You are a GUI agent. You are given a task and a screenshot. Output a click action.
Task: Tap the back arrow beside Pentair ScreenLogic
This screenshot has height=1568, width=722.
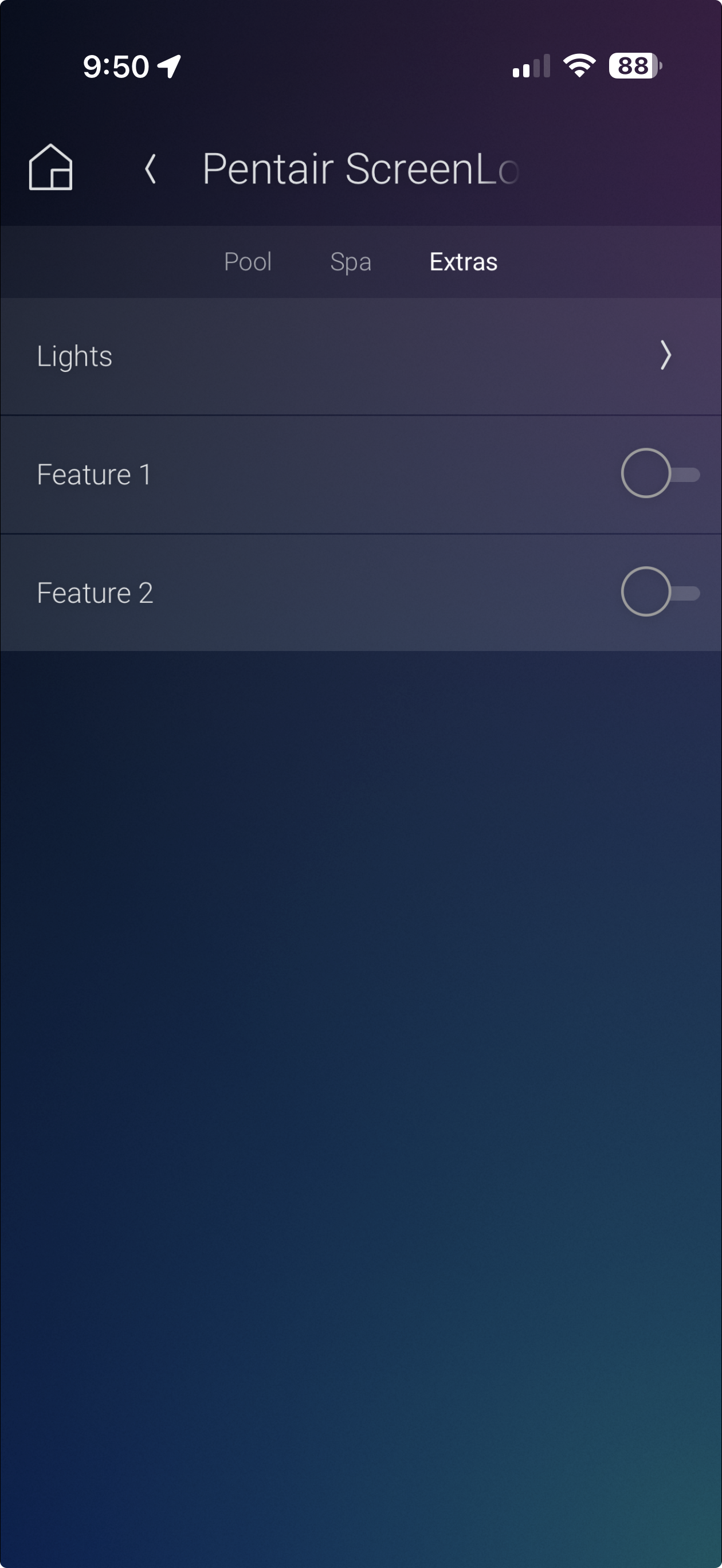pyautogui.click(x=150, y=168)
